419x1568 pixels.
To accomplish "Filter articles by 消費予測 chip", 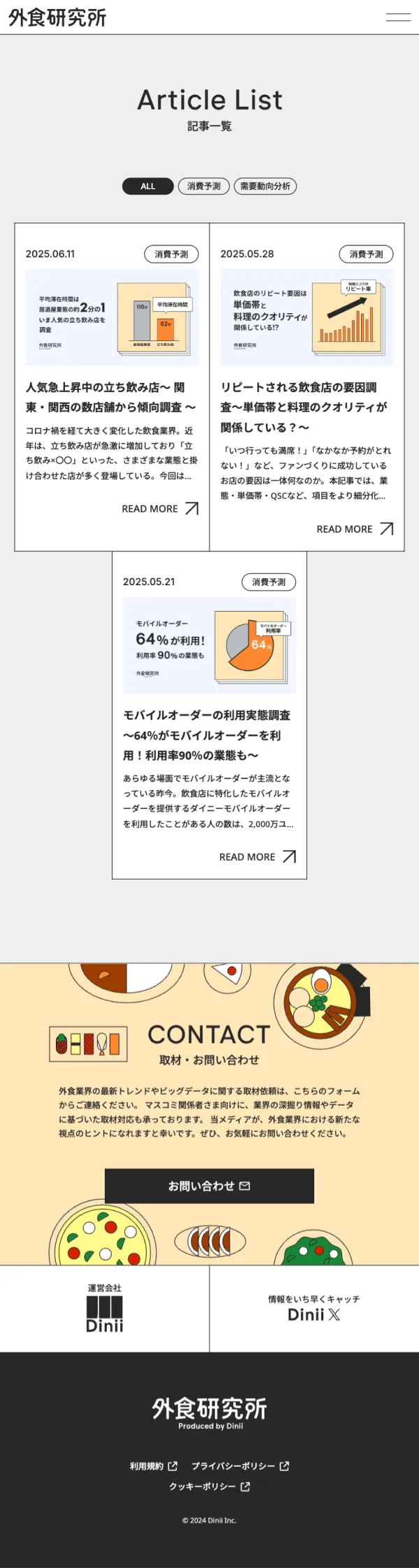I will 203,186.
